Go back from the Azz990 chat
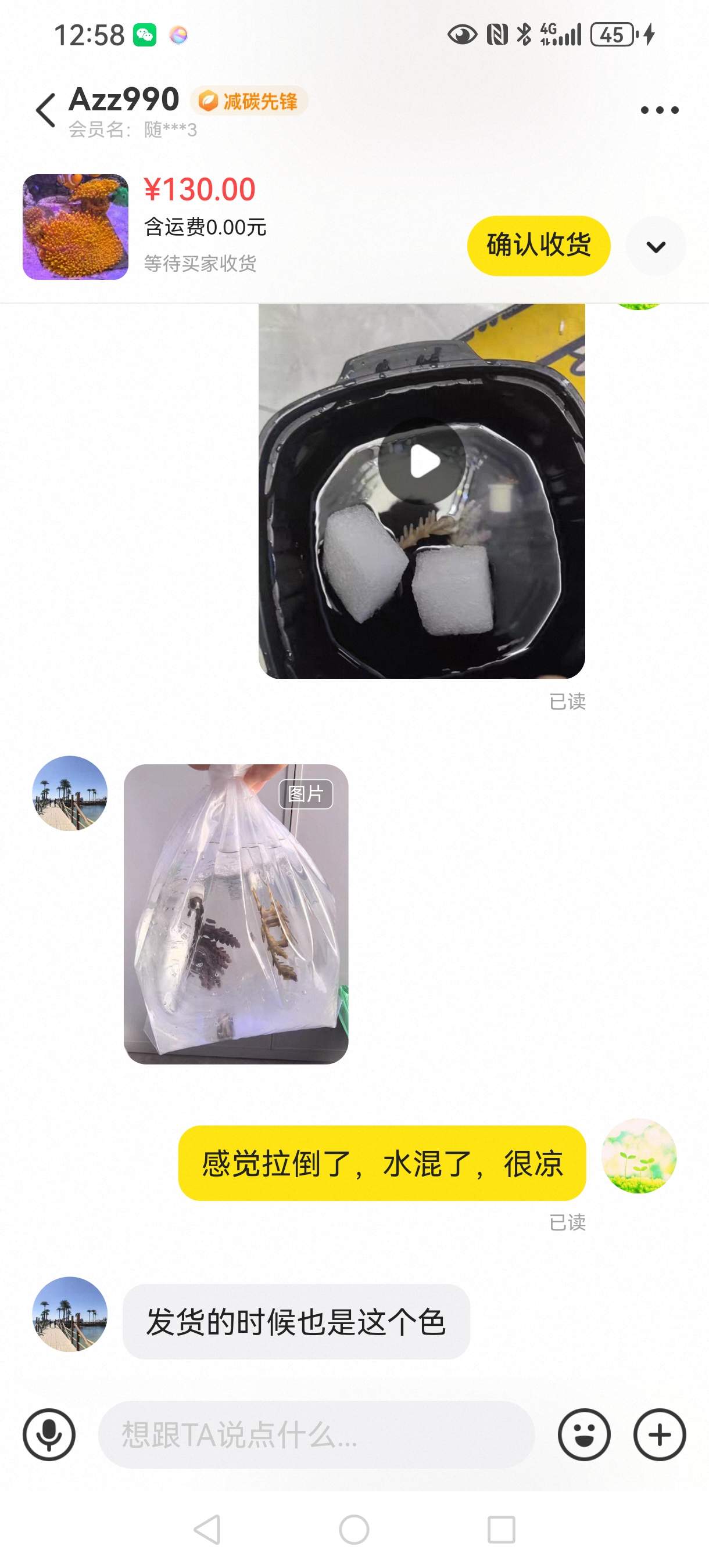 pos(46,110)
